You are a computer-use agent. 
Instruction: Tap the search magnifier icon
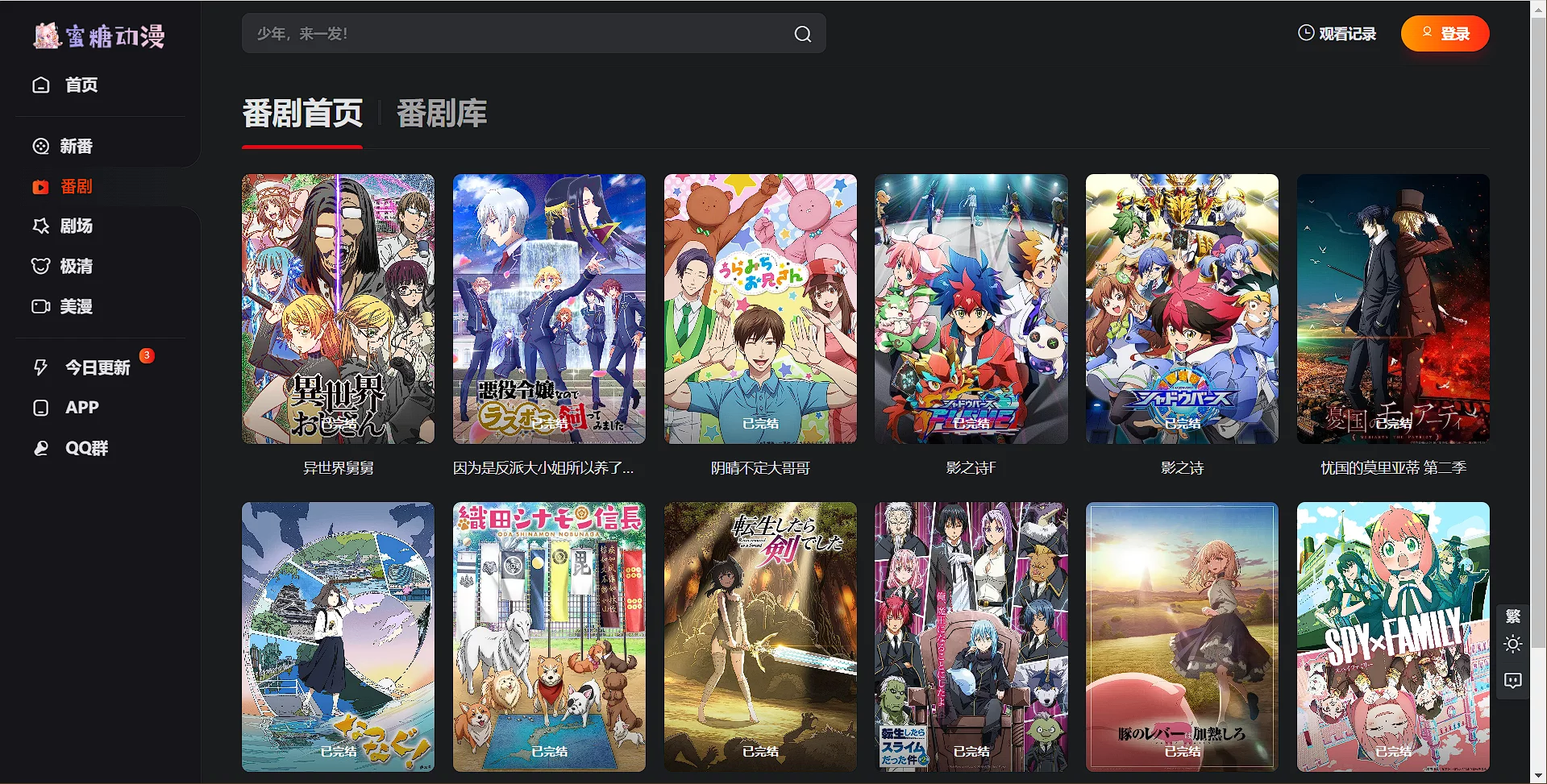point(802,34)
